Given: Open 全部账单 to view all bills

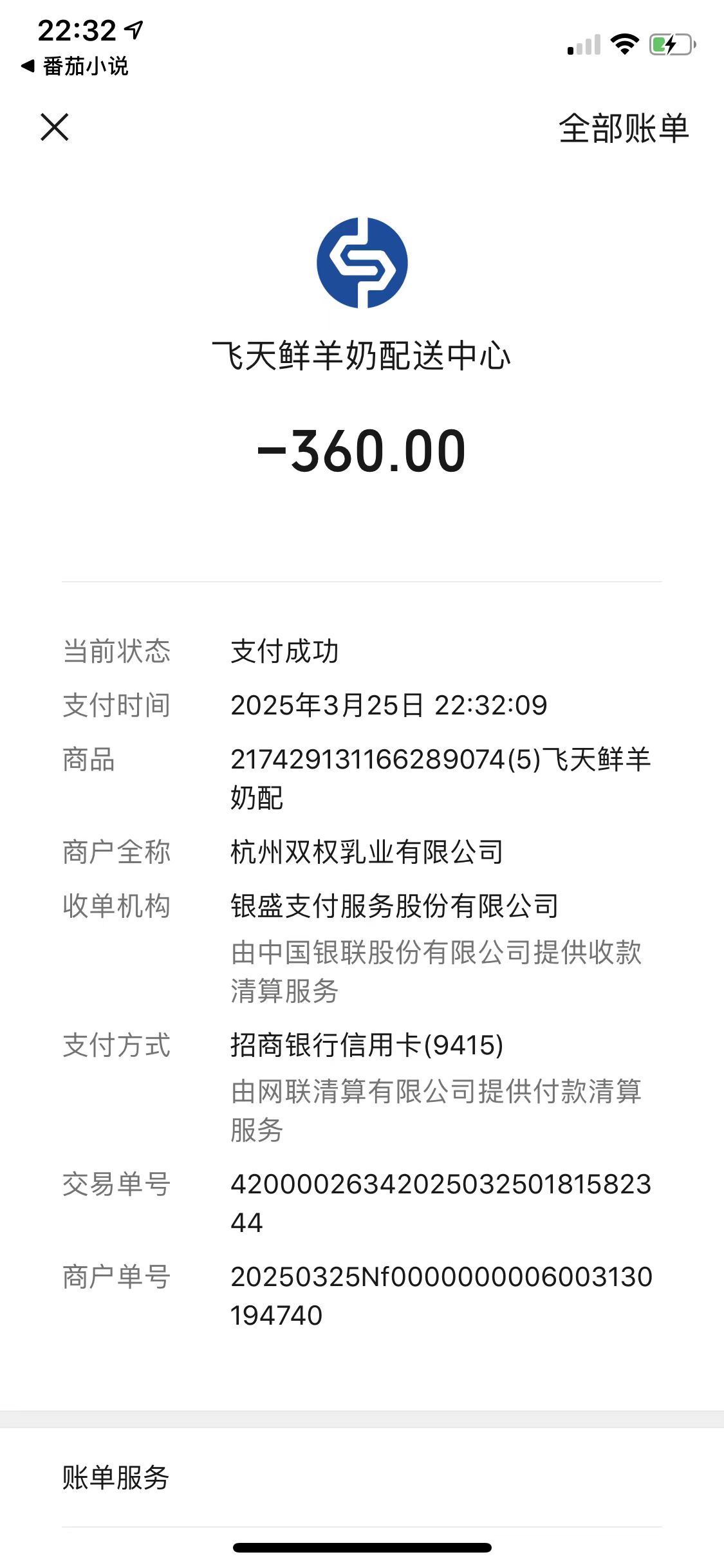Looking at the screenshot, I should click(623, 128).
